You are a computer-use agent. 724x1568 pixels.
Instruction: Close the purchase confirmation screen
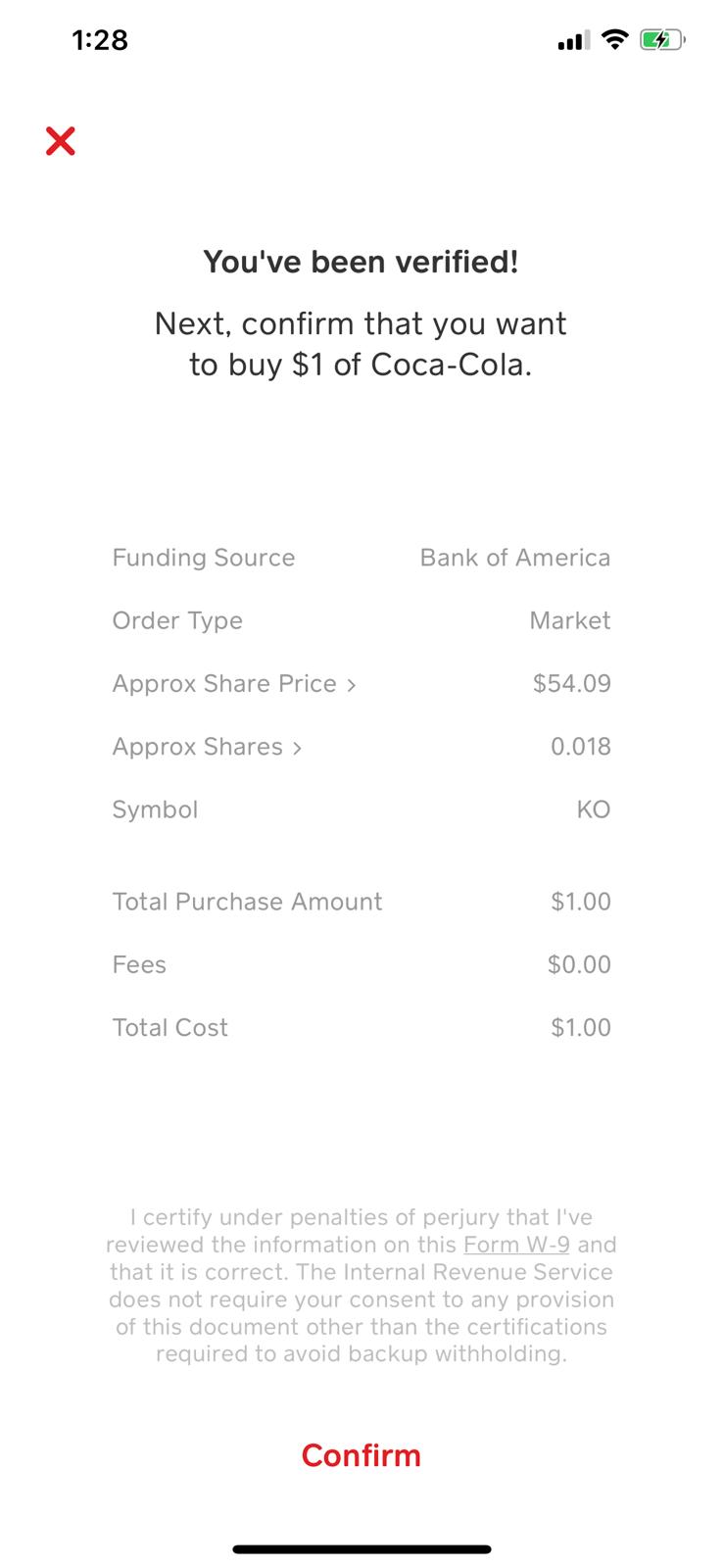61,141
